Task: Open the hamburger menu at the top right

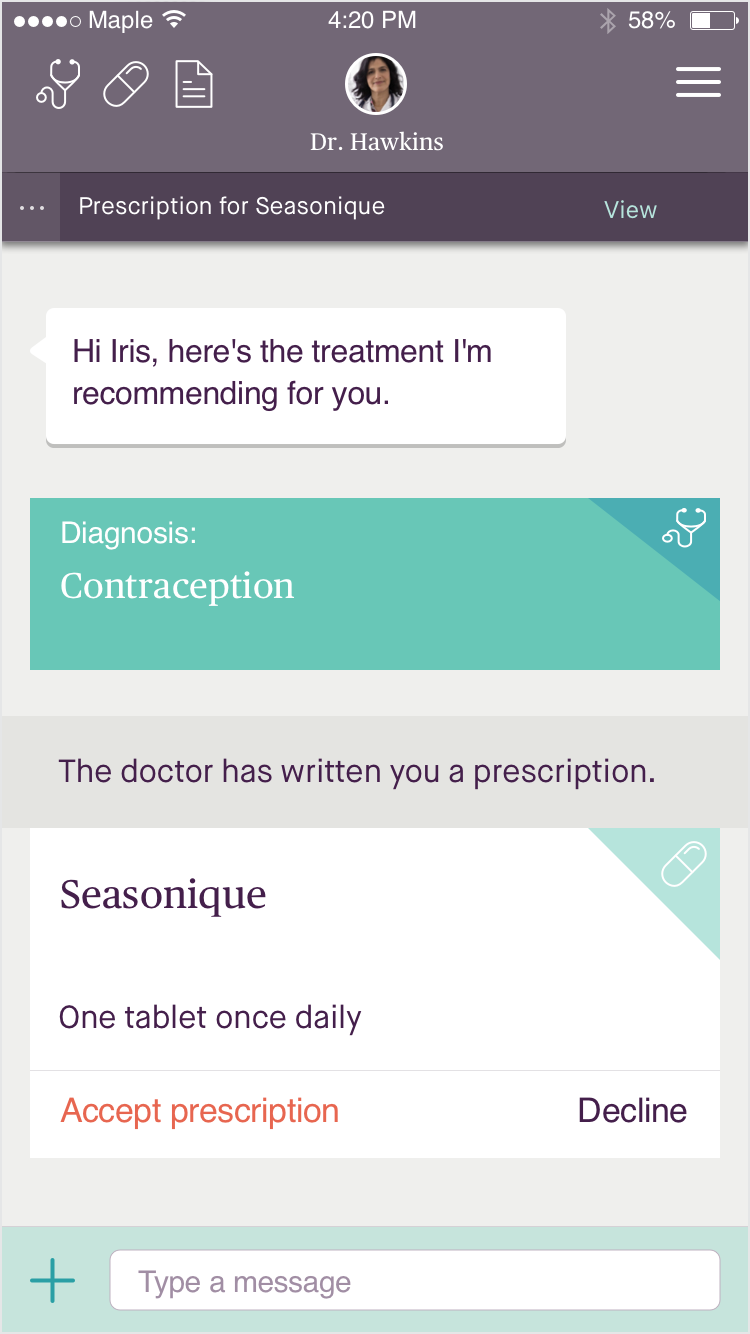Action: (x=698, y=82)
